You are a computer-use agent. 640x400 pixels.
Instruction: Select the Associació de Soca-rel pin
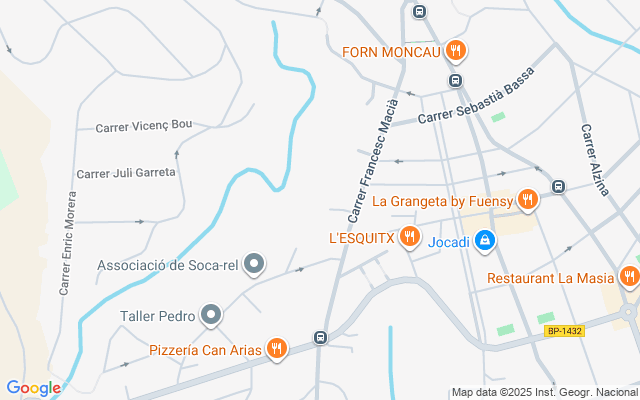tap(255, 265)
